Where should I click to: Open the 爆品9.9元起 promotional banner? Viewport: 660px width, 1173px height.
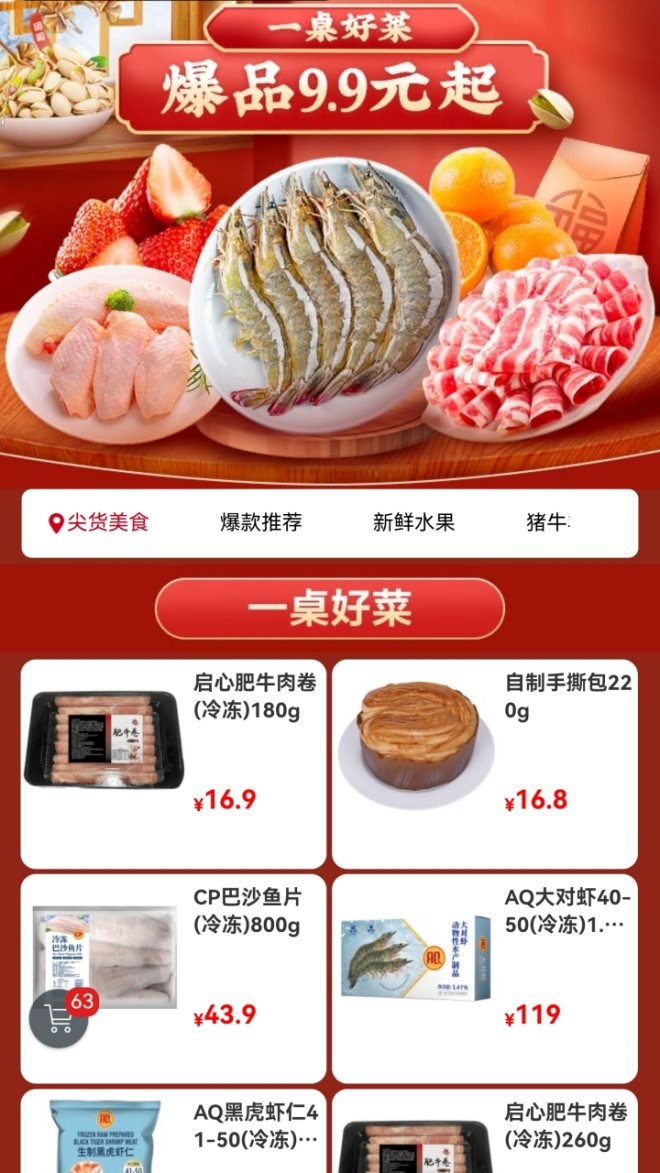(330, 90)
